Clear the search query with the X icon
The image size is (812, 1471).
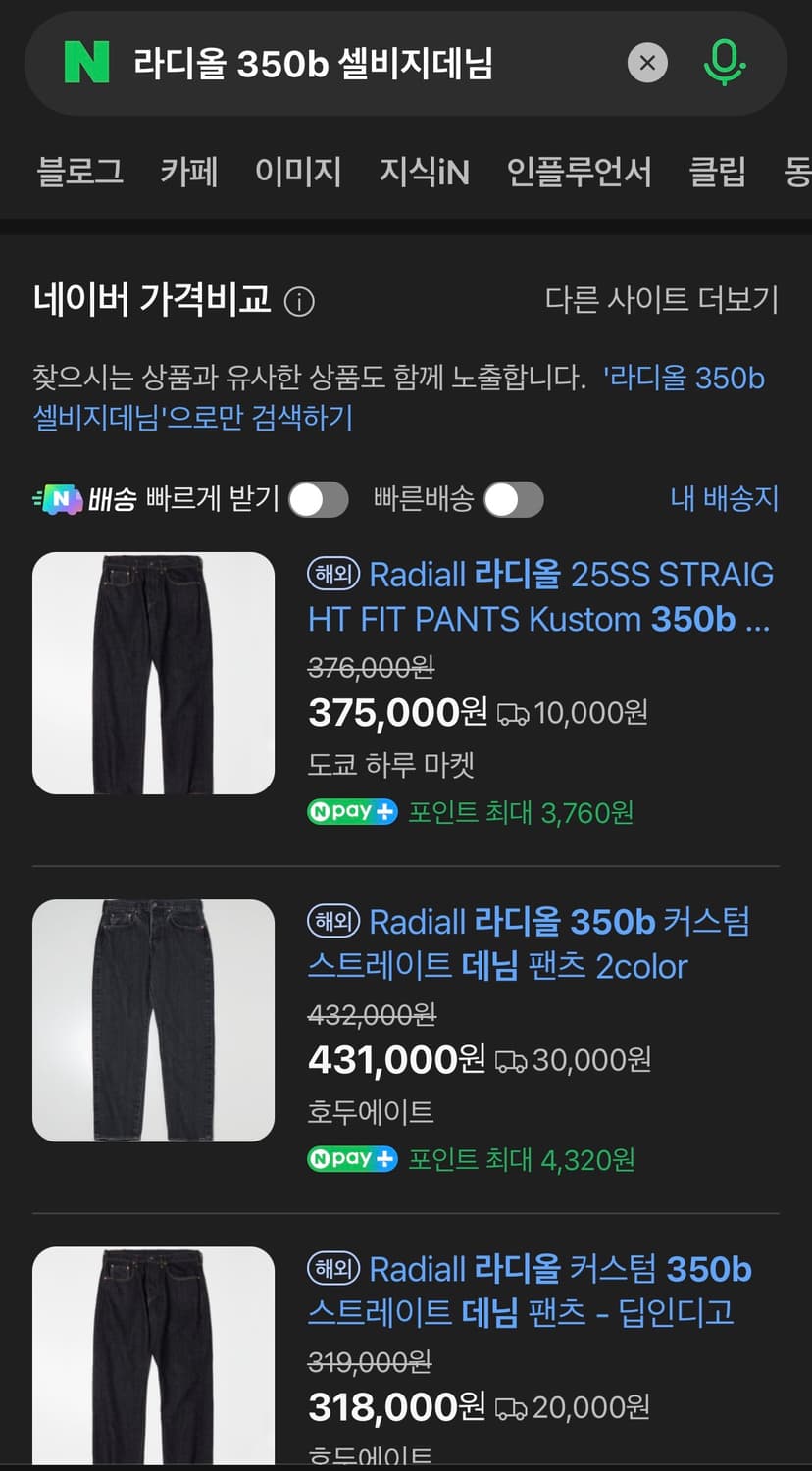pos(647,63)
